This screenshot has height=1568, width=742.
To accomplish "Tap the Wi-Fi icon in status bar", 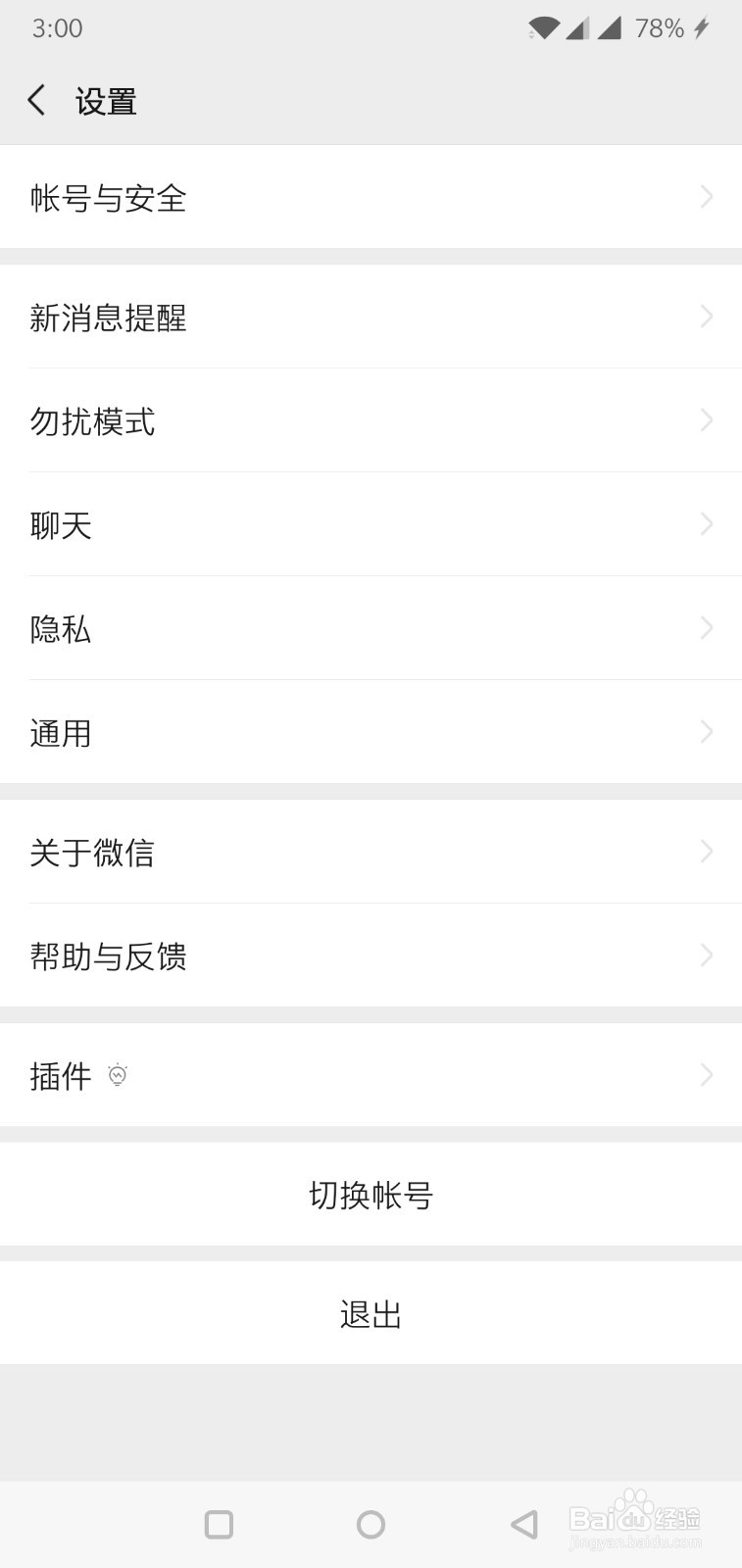I will click(x=543, y=27).
